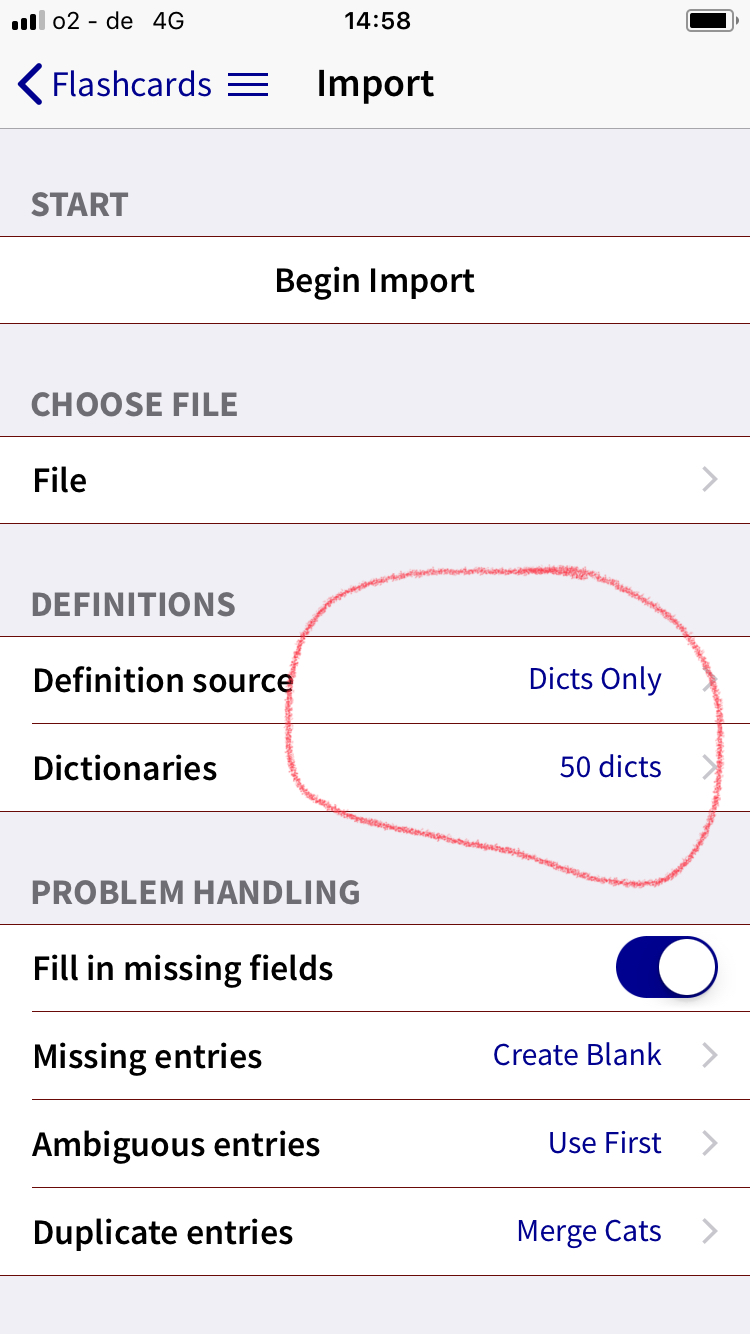Viewport: 750px width, 1334px height.
Task: Open Definition source setting
Action: (375, 680)
